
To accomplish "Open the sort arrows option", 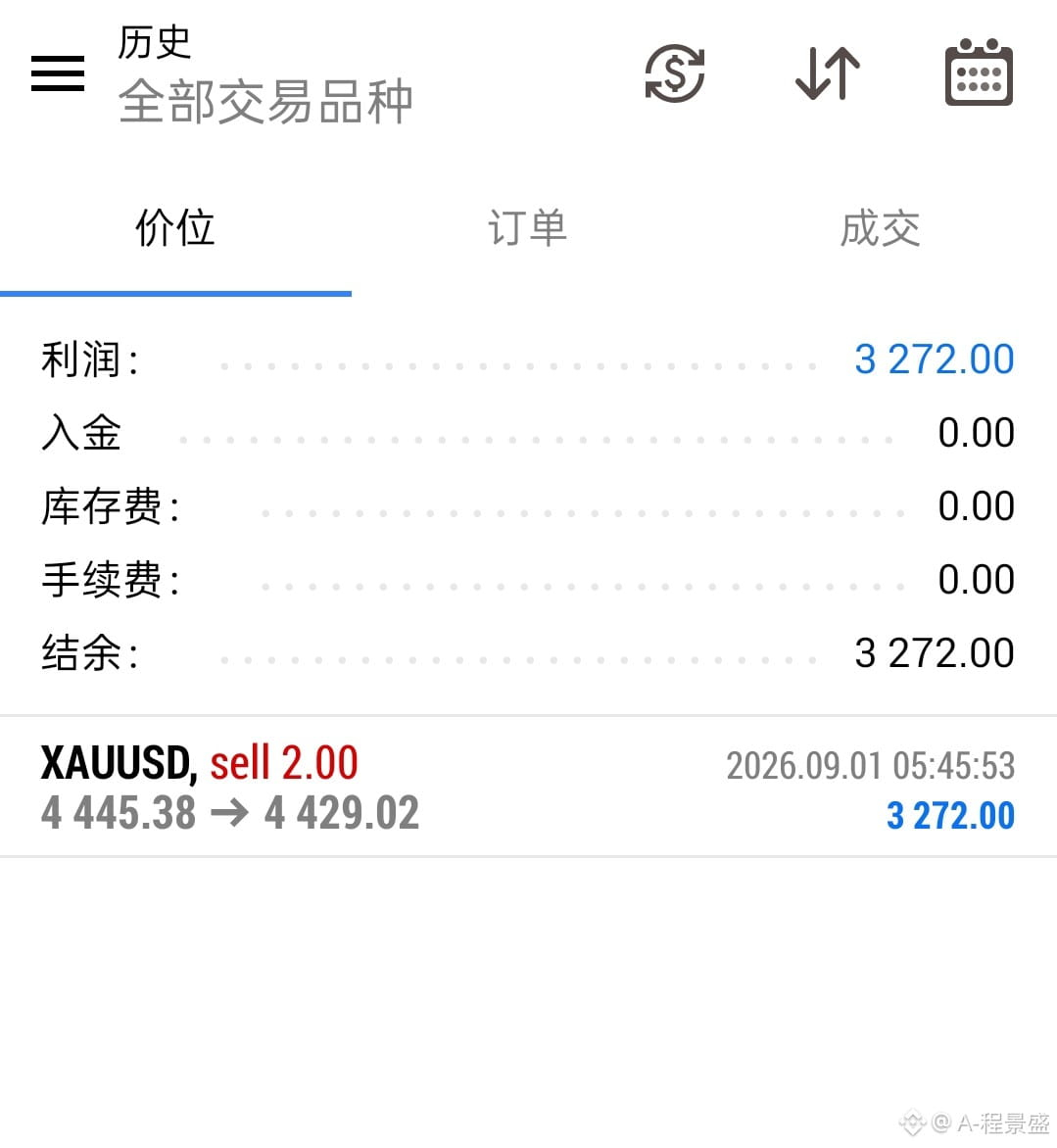I will click(x=828, y=73).
